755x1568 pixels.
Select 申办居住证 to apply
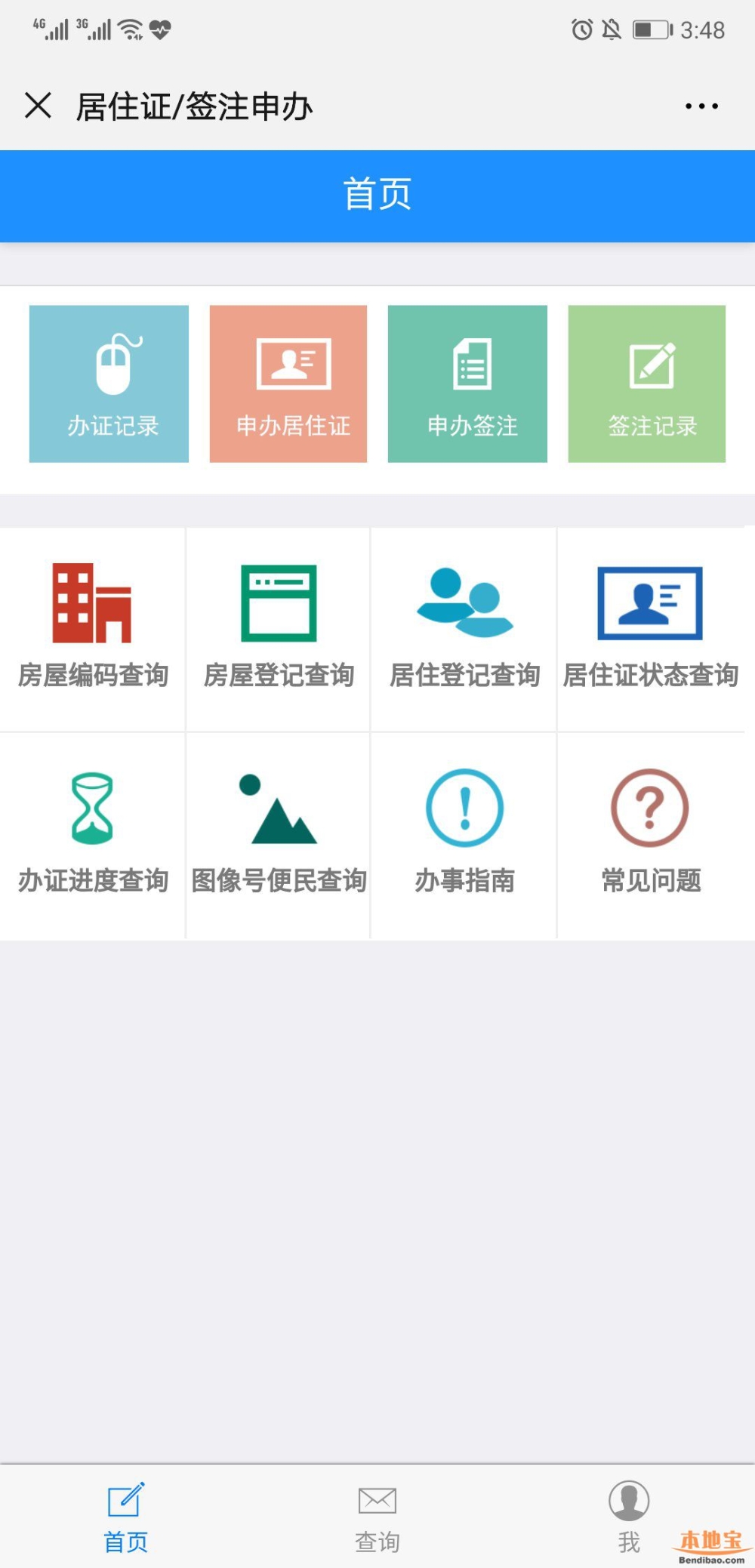click(288, 384)
